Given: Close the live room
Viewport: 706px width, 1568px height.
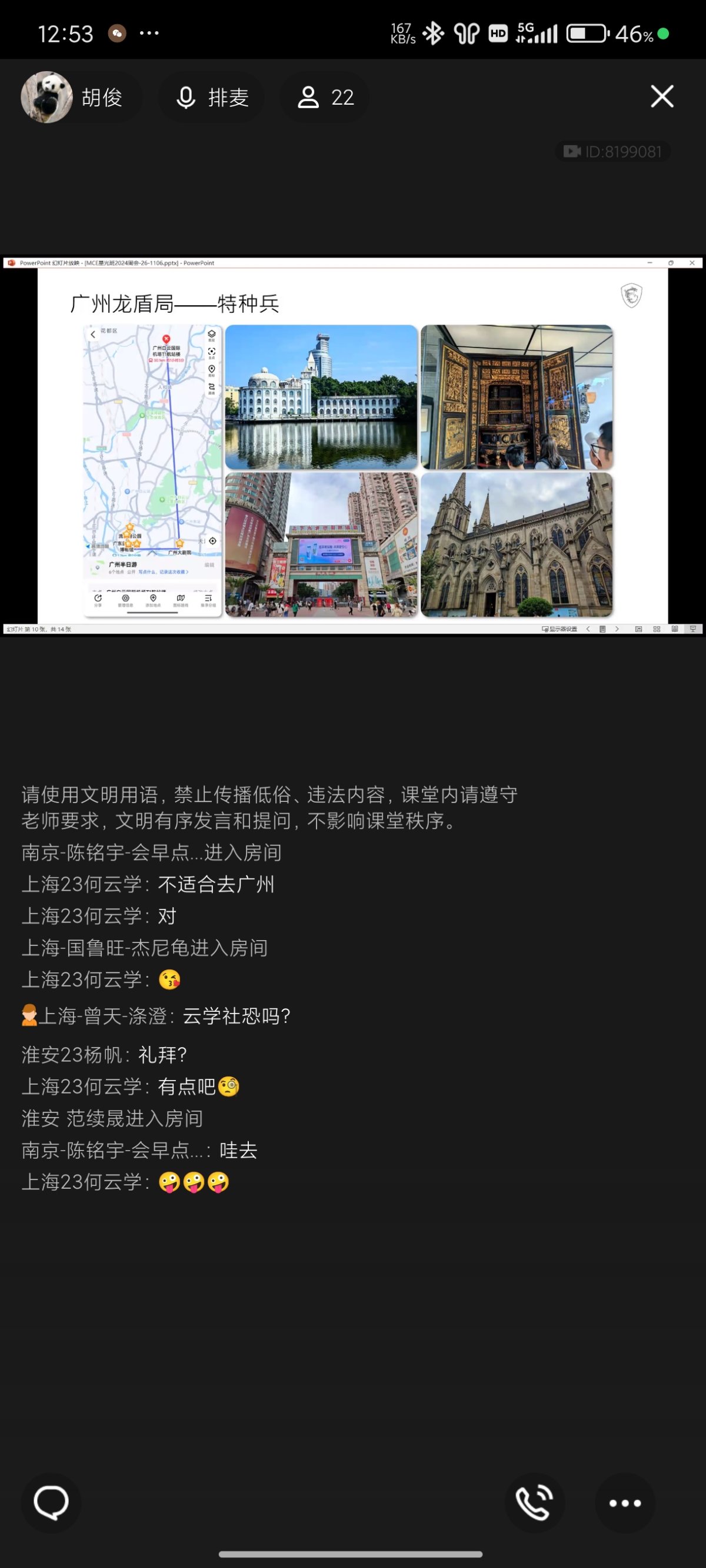Looking at the screenshot, I should point(661,96).
